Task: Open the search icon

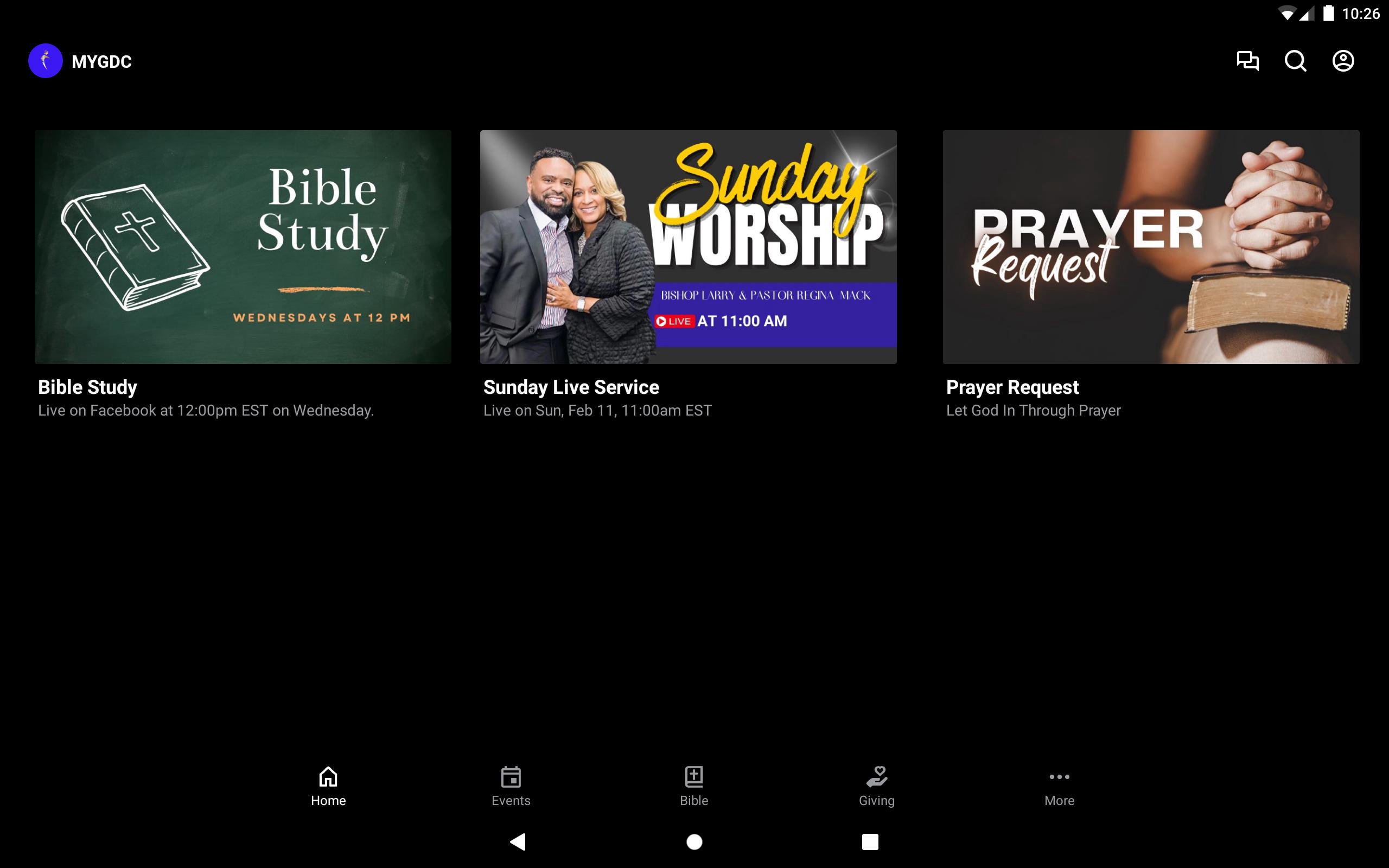Action: click(1295, 61)
